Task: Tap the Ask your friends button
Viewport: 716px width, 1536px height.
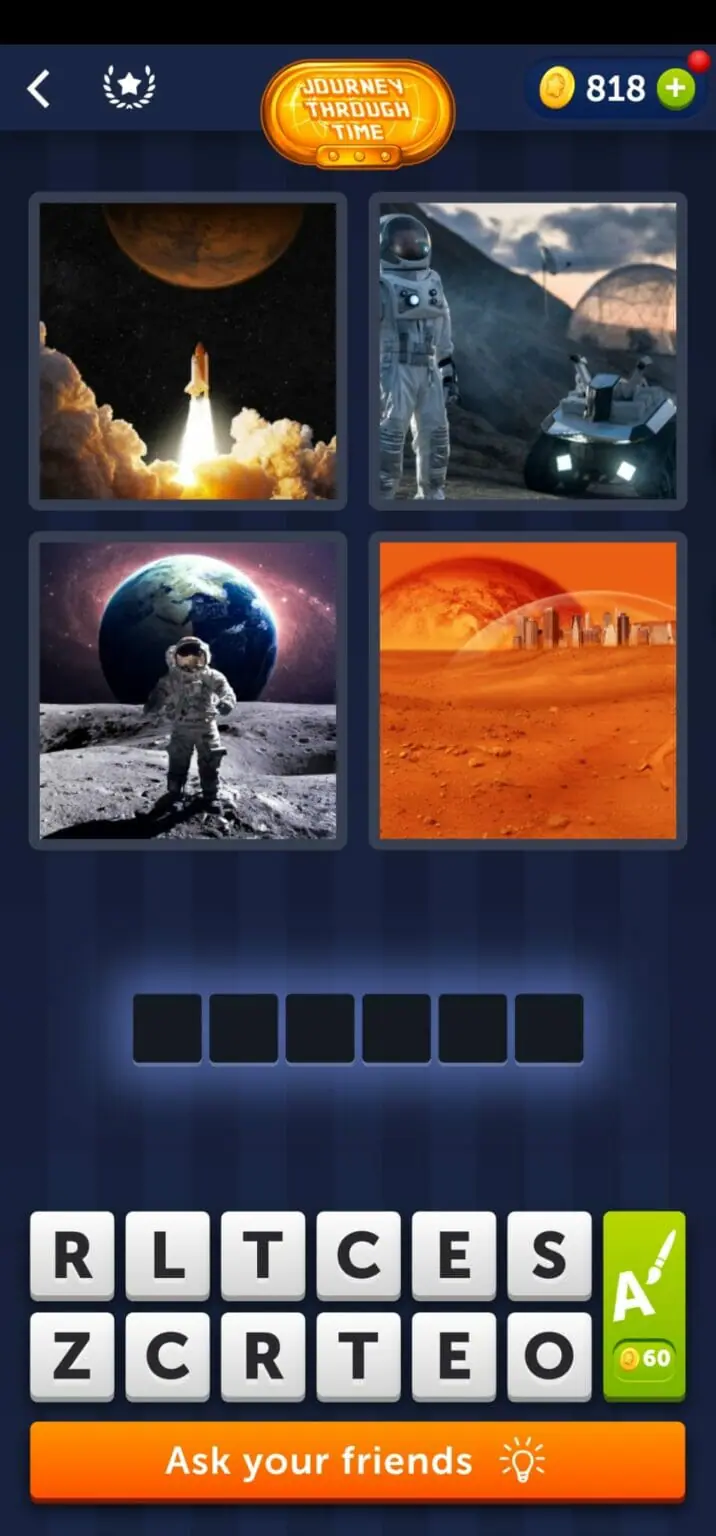Action: coord(358,1462)
